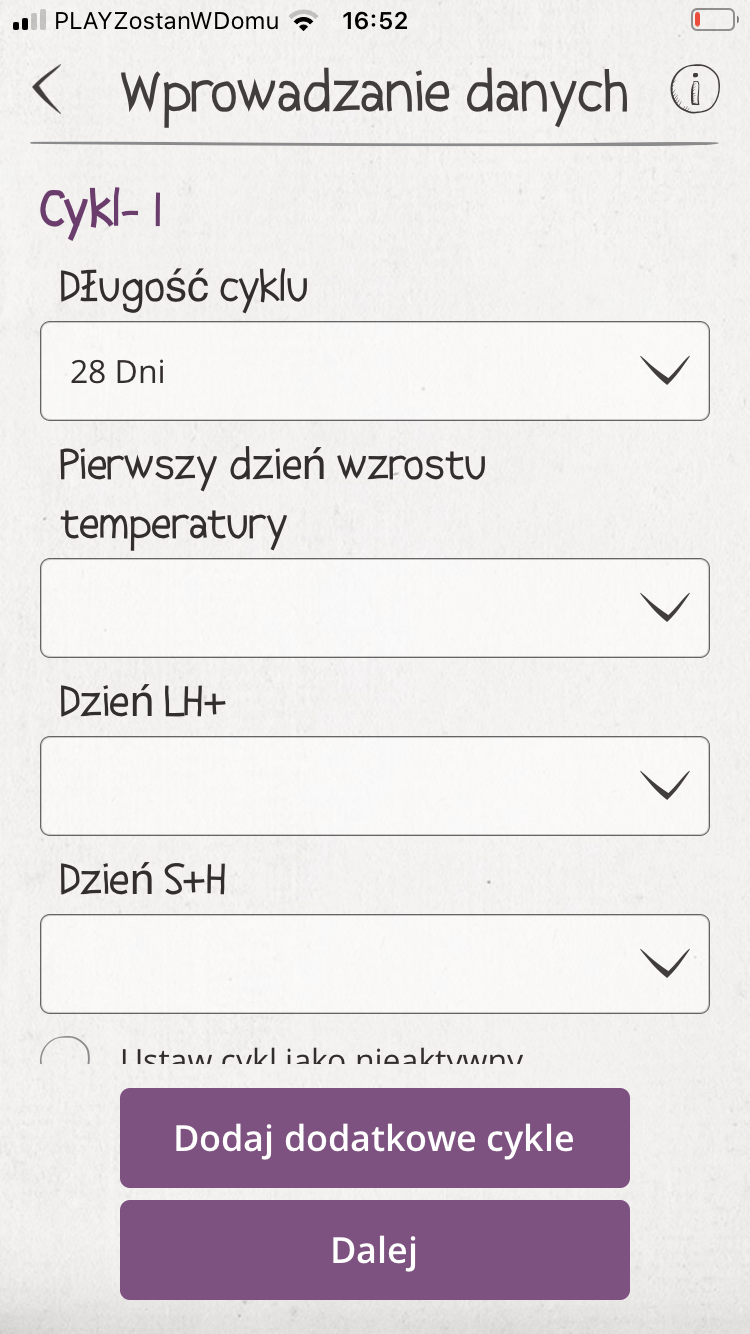
Task: Expand the Dzień LH+ dropdown
Action: tap(375, 786)
